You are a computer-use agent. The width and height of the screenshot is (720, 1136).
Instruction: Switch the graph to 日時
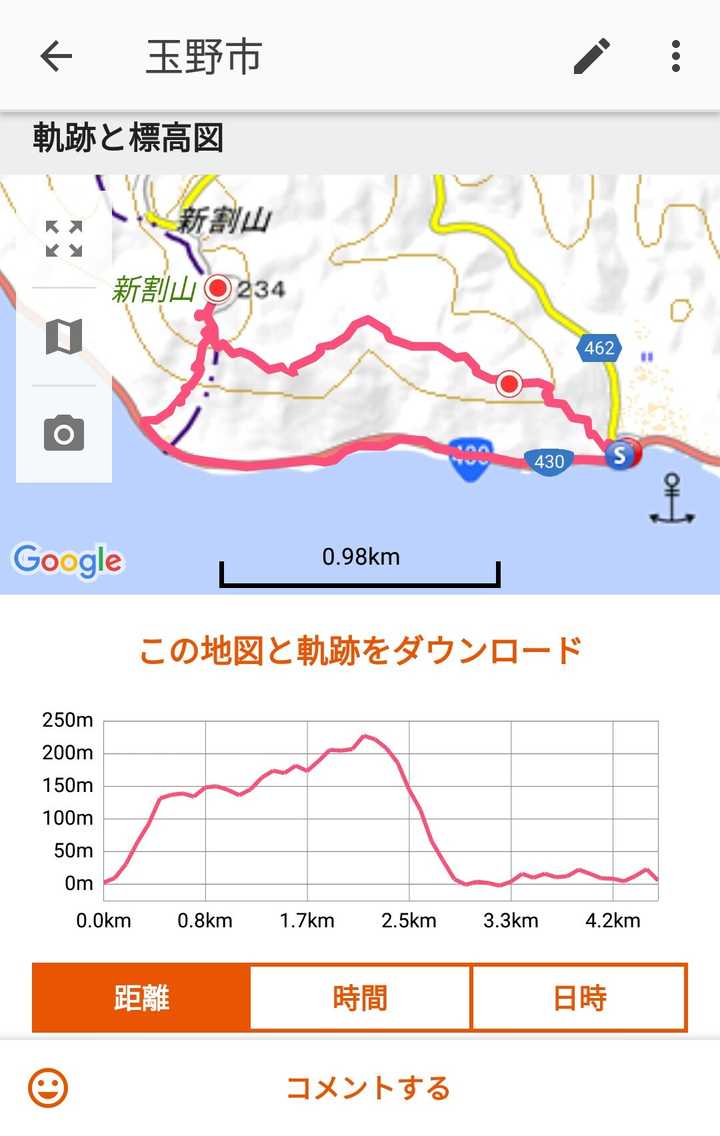579,998
